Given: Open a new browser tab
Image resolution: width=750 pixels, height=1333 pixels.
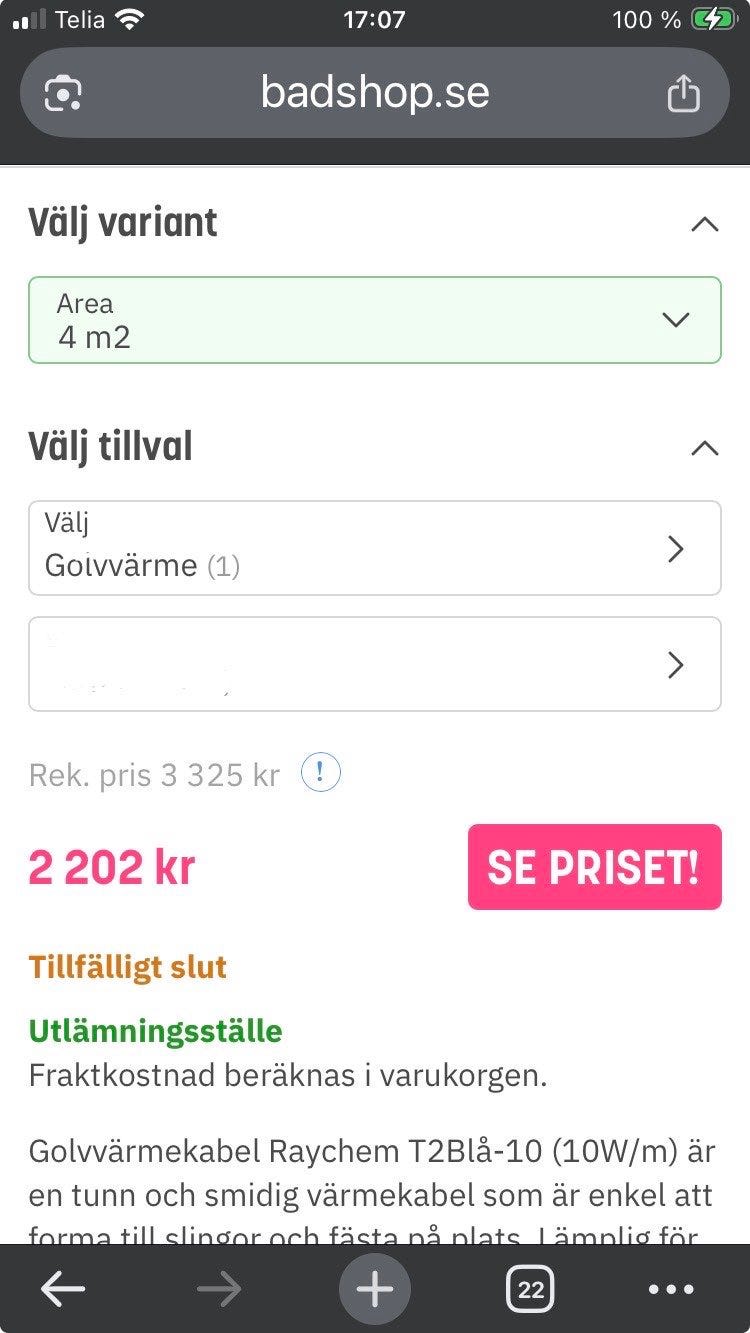Looking at the screenshot, I should click(x=375, y=1290).
